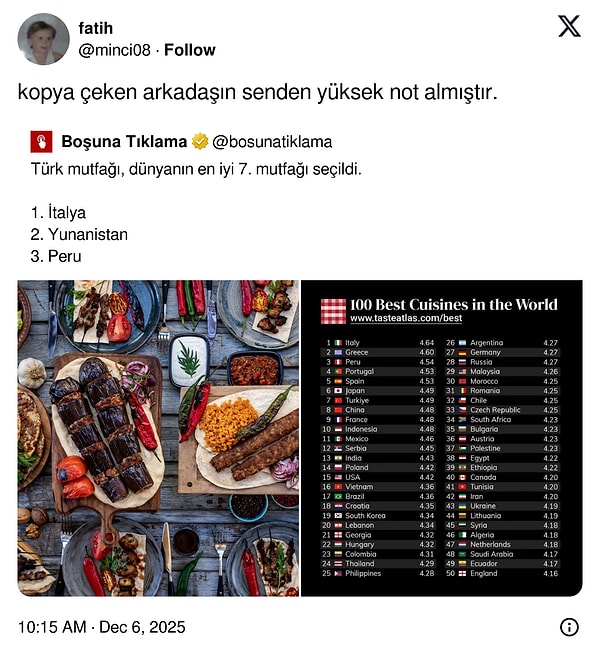
Task: Open the X logo link
Action: pos(568,27)
